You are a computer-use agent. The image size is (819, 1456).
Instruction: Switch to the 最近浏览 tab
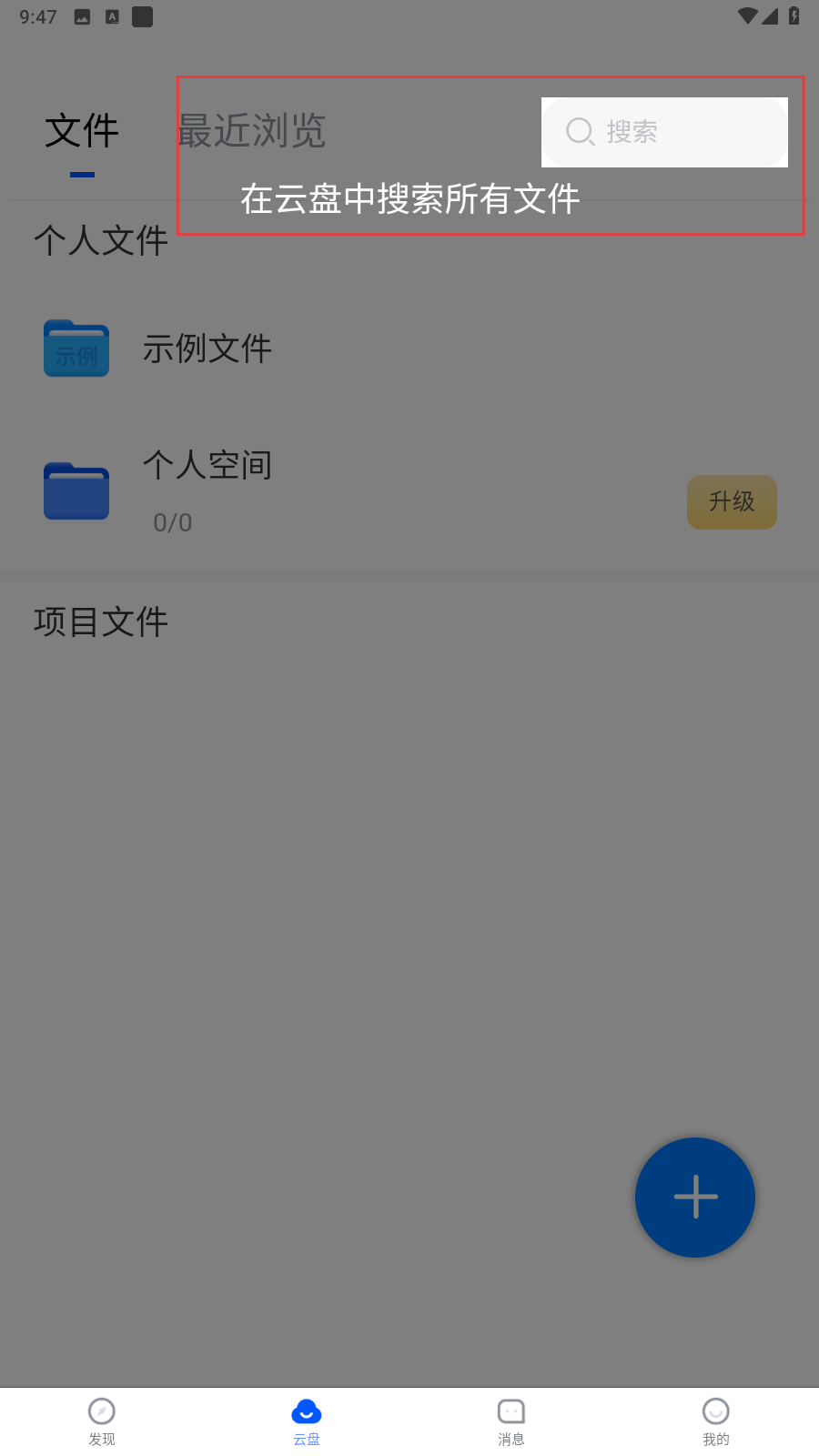click(x=252, y=131)
